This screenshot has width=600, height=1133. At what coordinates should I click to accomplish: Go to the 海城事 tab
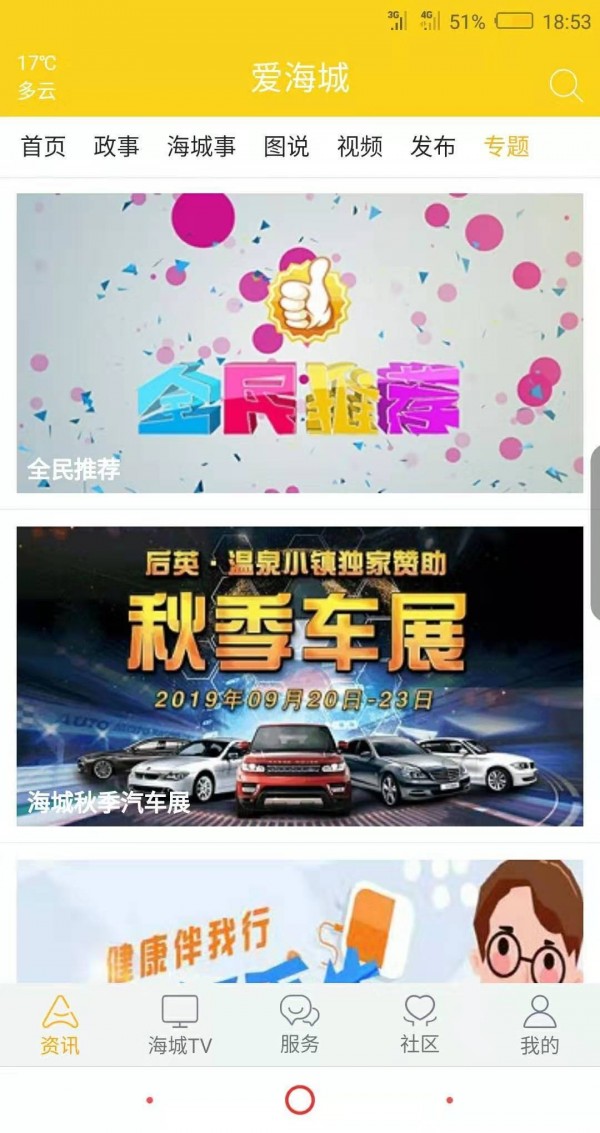point(201,147)
